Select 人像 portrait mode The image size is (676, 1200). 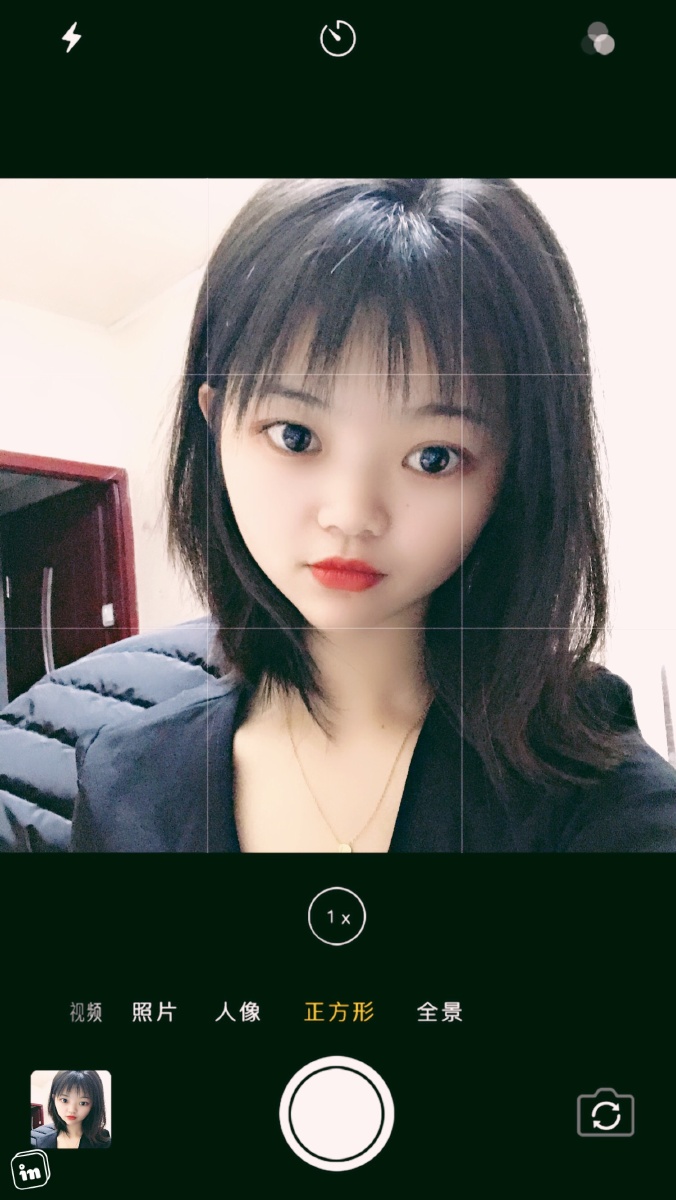(x=238, y=1012)
